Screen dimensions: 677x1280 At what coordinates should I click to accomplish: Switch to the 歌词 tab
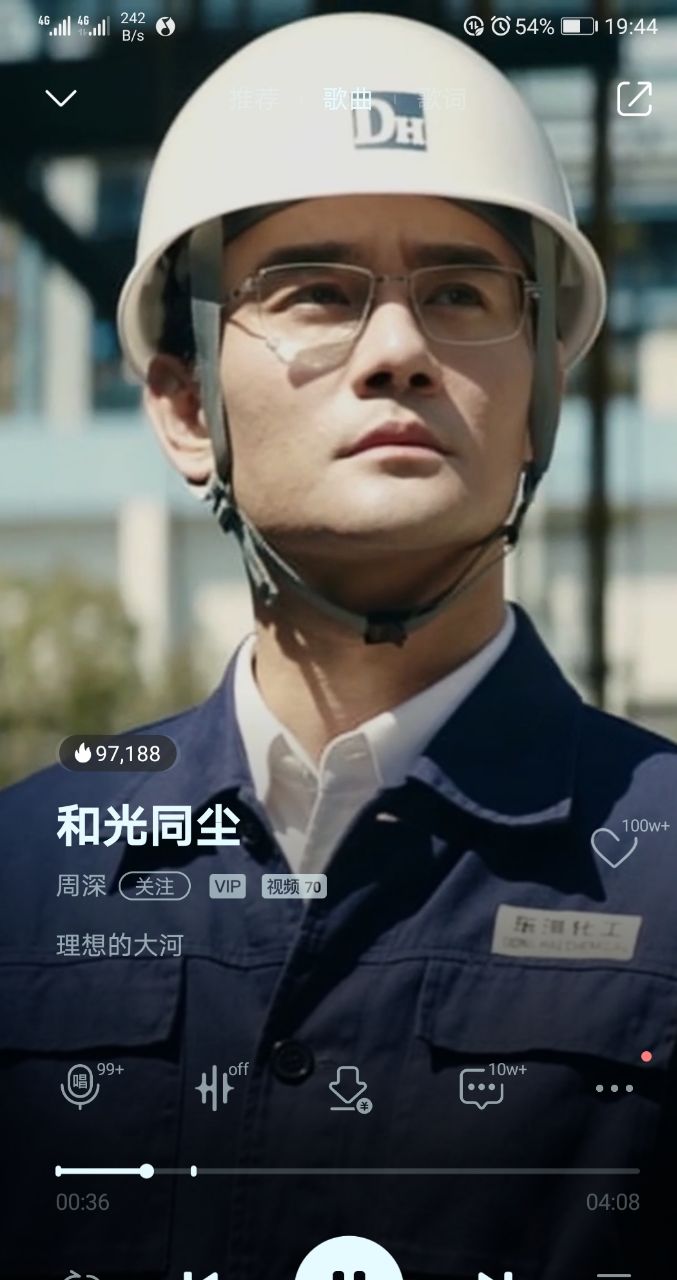click(441, 99)
